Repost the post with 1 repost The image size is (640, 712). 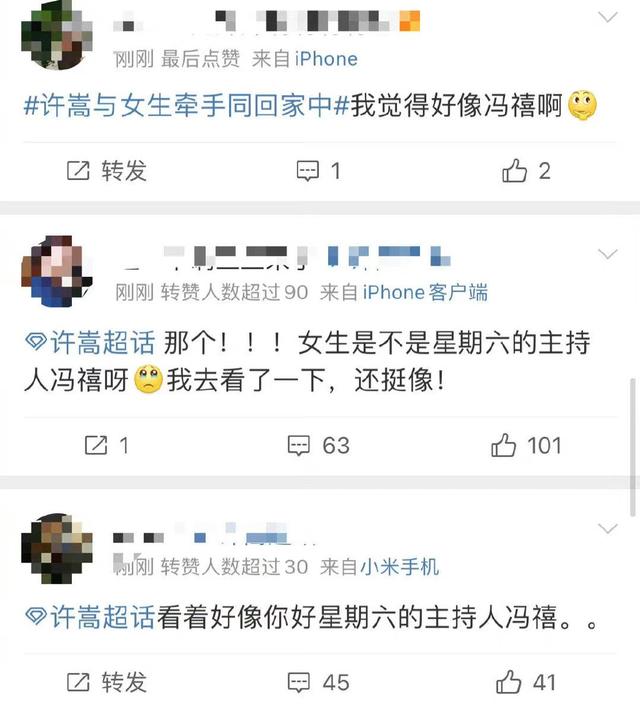[x=107, y=444]
